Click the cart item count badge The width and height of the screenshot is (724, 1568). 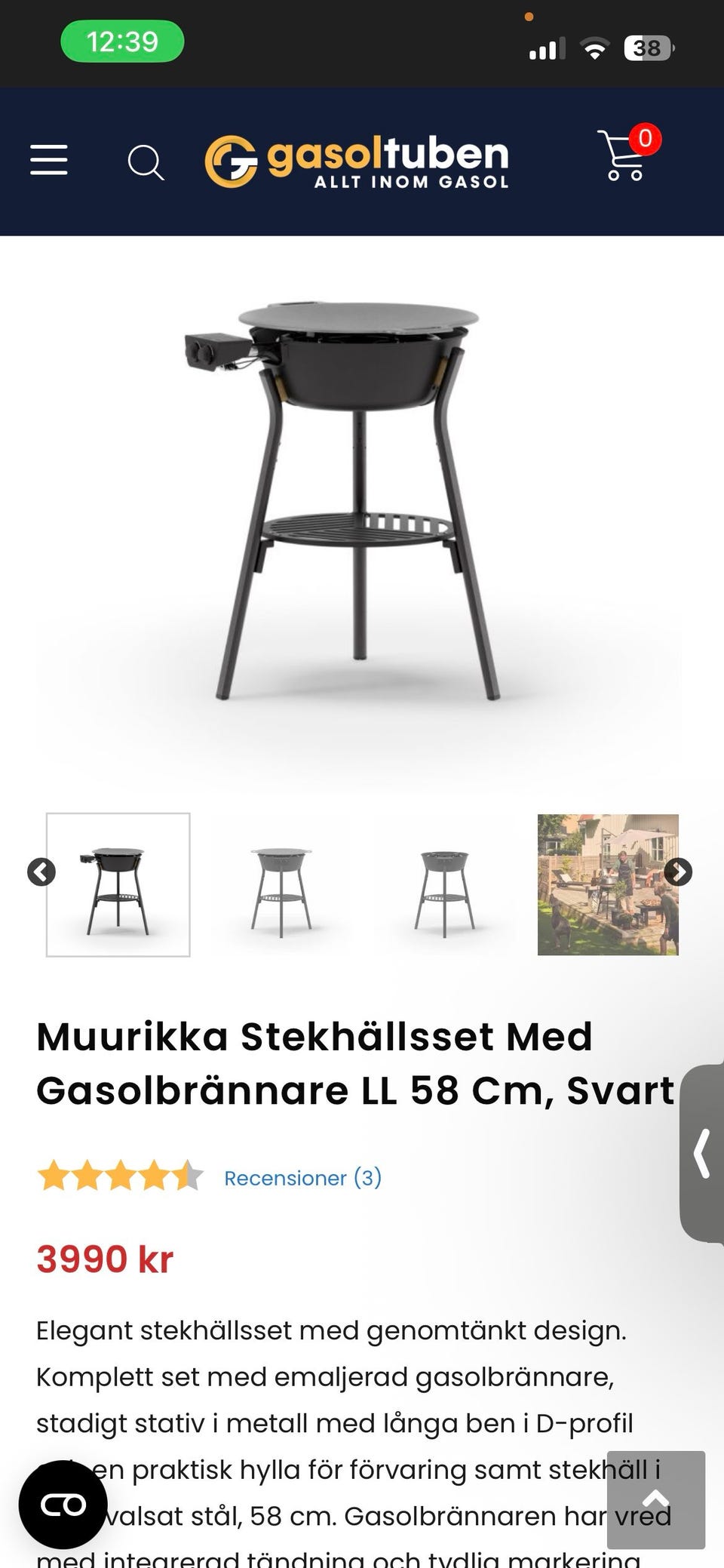click(x=645, y=138)
